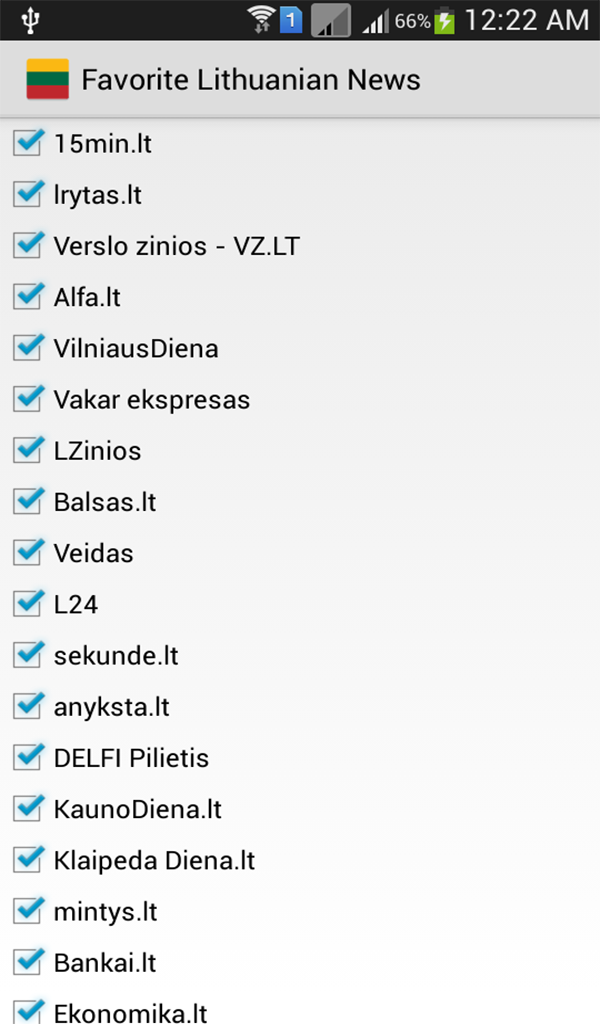600x1024 pixels.
Task: Uncheck the mintys.lt checkbox
Action: pos(27,912)
